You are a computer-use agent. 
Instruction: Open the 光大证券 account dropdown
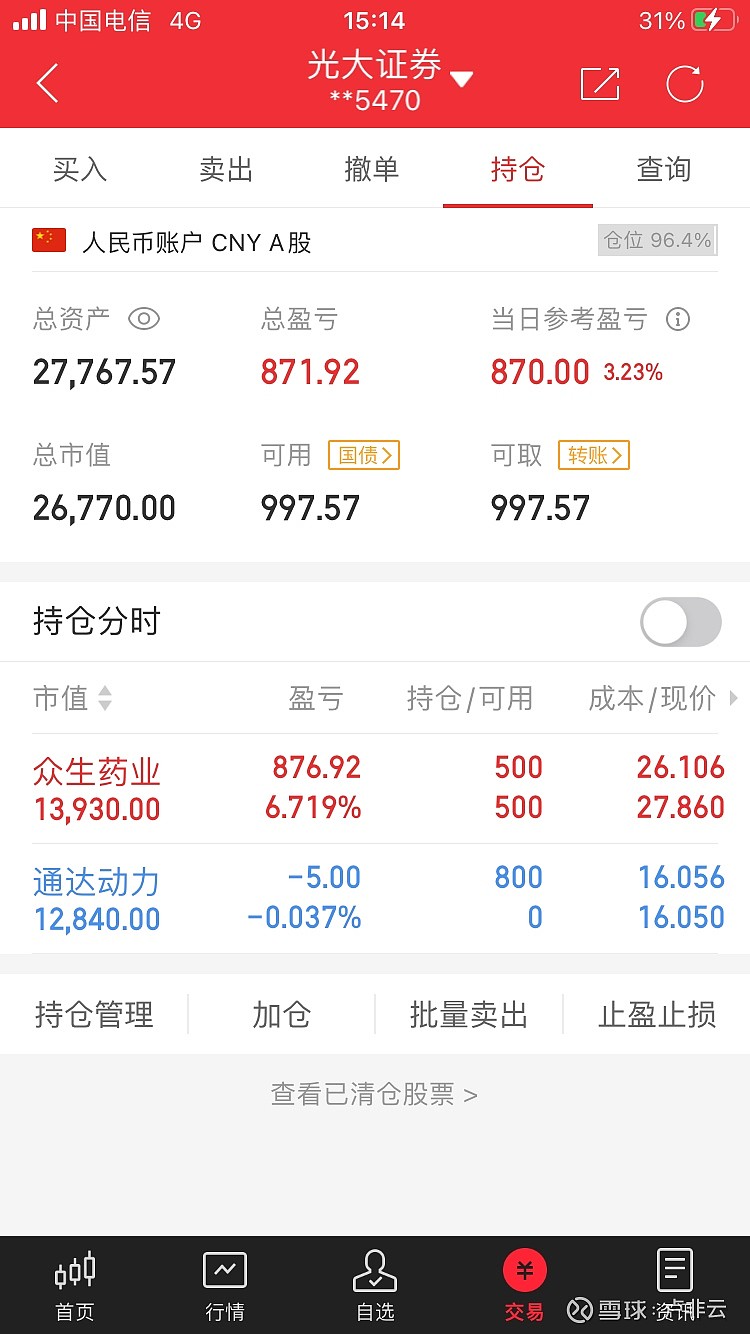[x=460, y=79]
